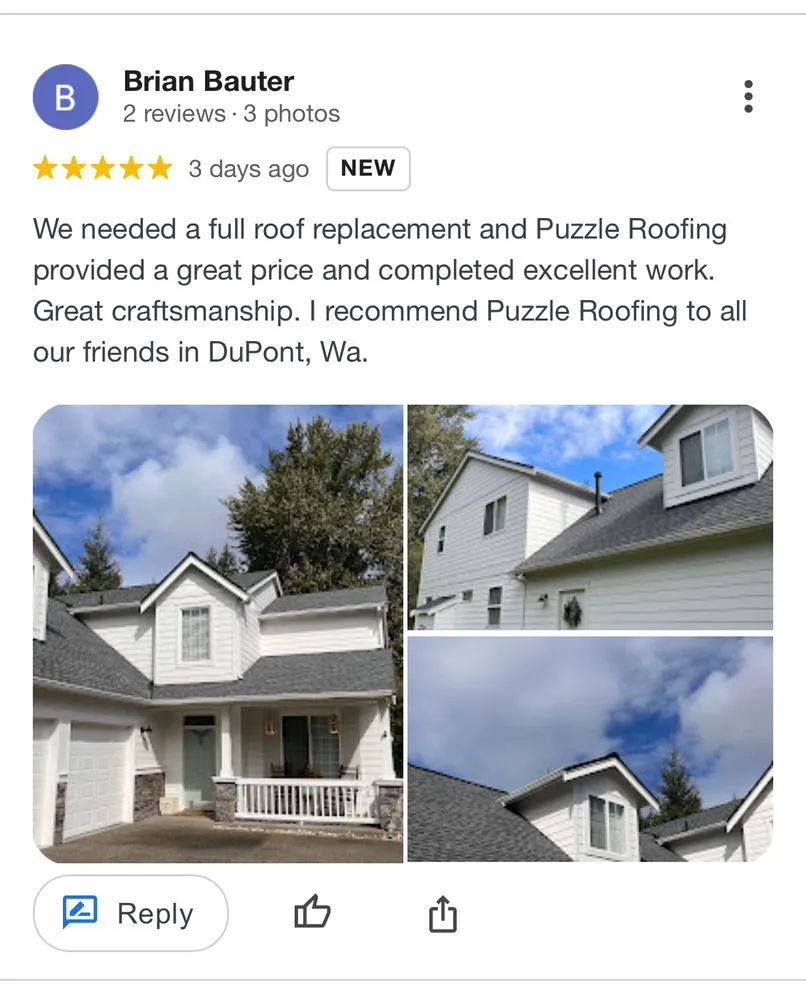The width and height of the screenshot is (806, 1000).
Task: Share Brian Bauter's review via the share icon
Action: 443,913
